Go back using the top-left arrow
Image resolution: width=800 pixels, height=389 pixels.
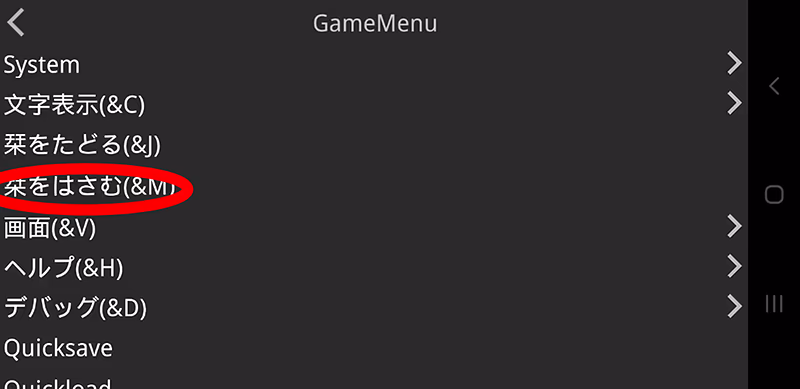tap(16, 23)
